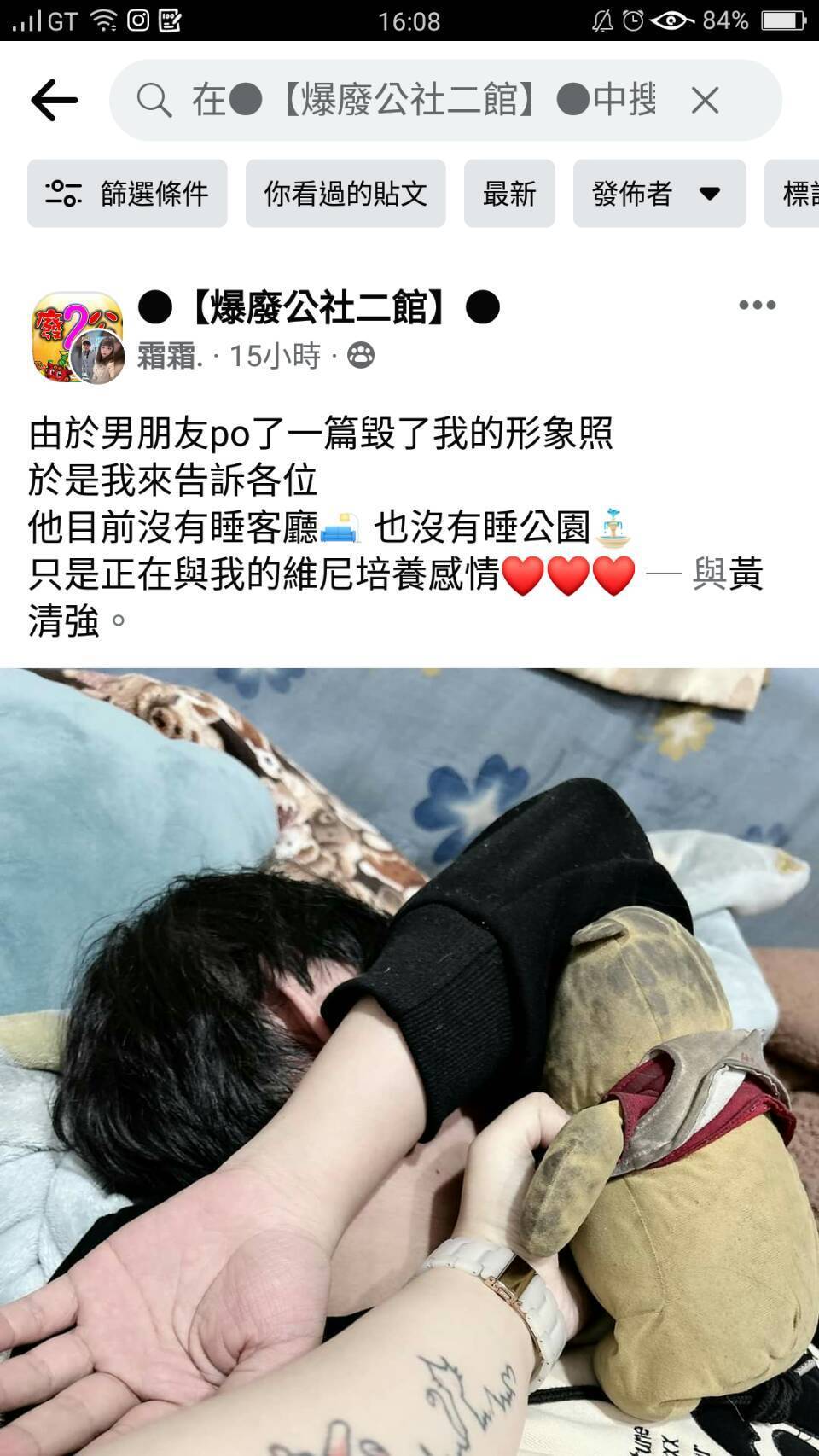The height and width of the screenshot is (1456, 819).
Task: Expand the 發佈者 dropdown
Action: 659,194
